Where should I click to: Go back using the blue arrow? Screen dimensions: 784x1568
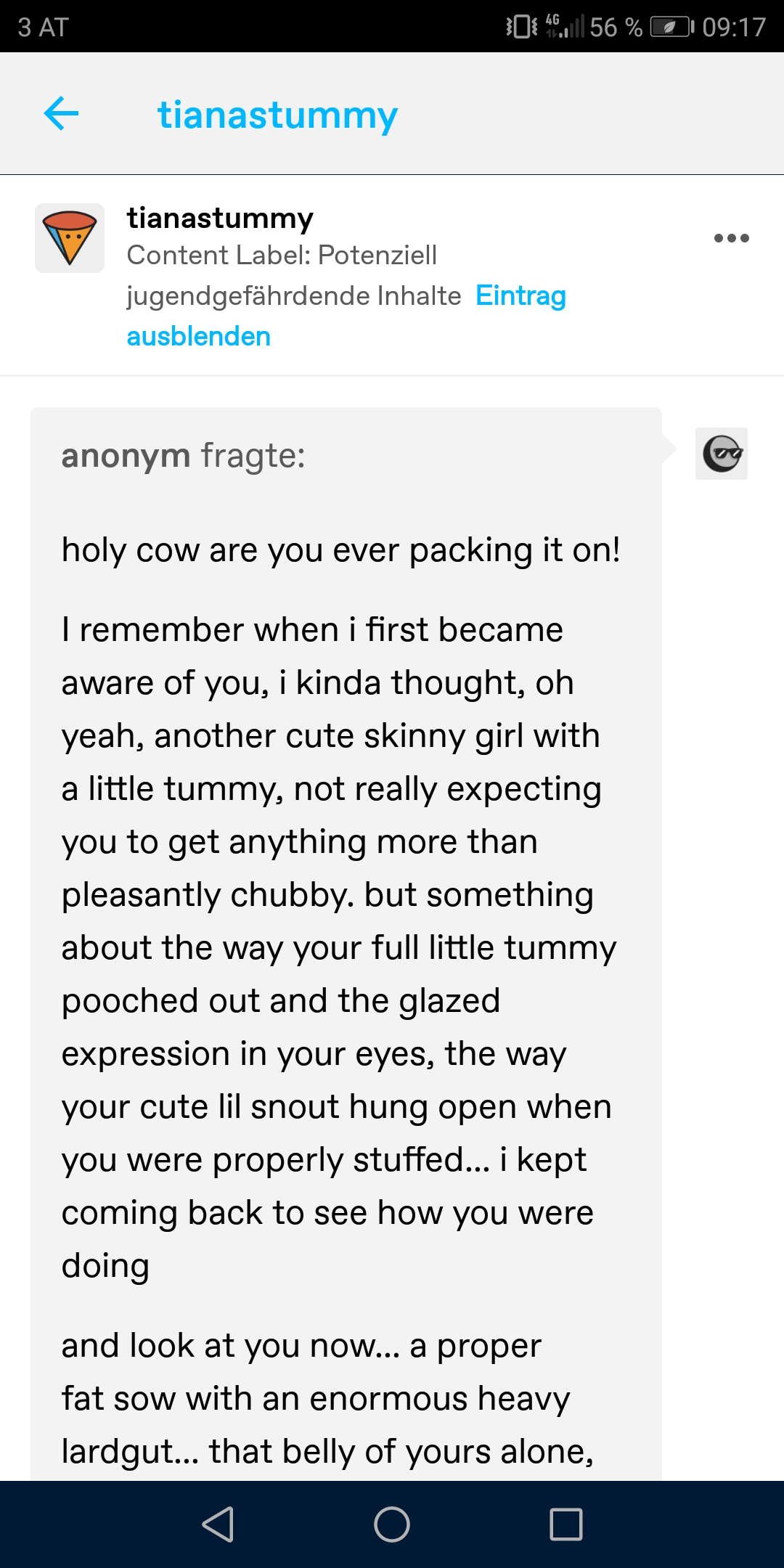tap(62, 114)
